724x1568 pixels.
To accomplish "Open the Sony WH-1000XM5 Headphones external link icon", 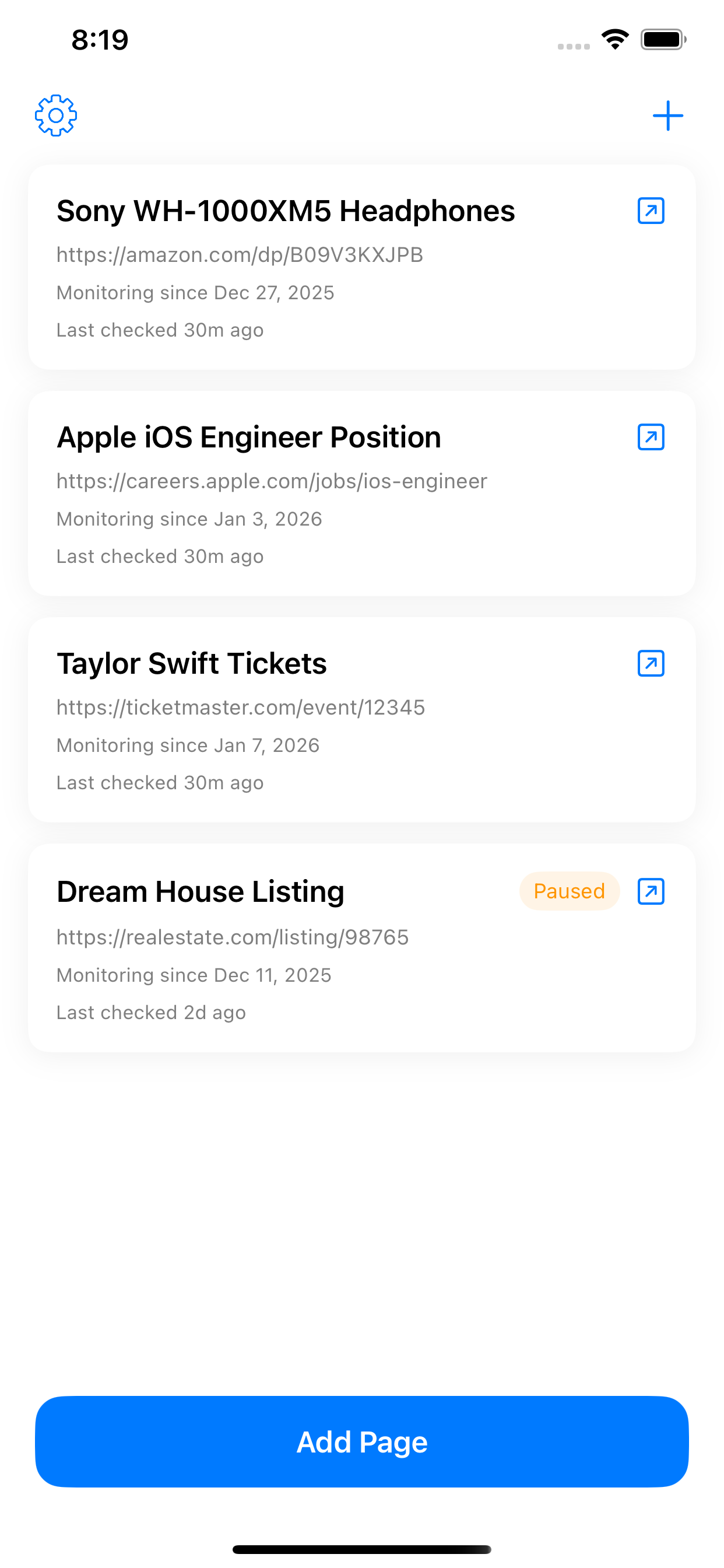I will (x=650, y=211).
